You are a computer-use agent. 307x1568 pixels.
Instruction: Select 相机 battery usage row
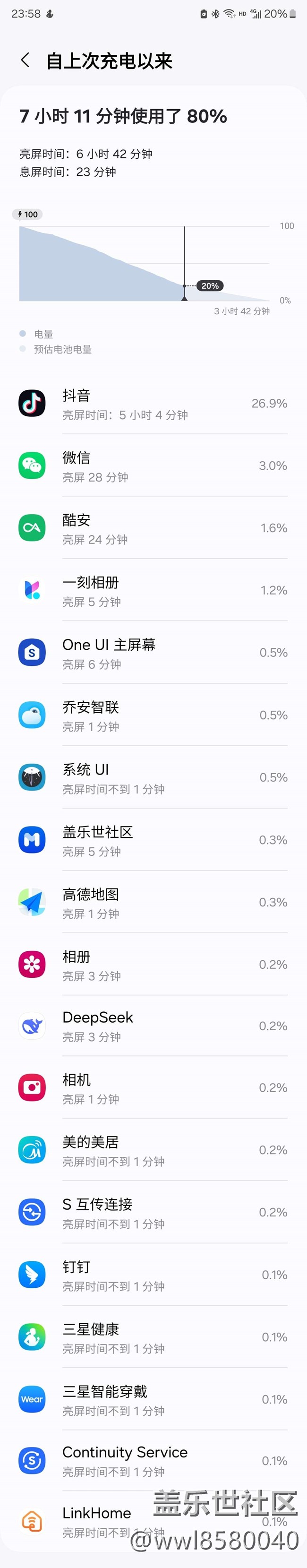click(x=153, y=1088)
